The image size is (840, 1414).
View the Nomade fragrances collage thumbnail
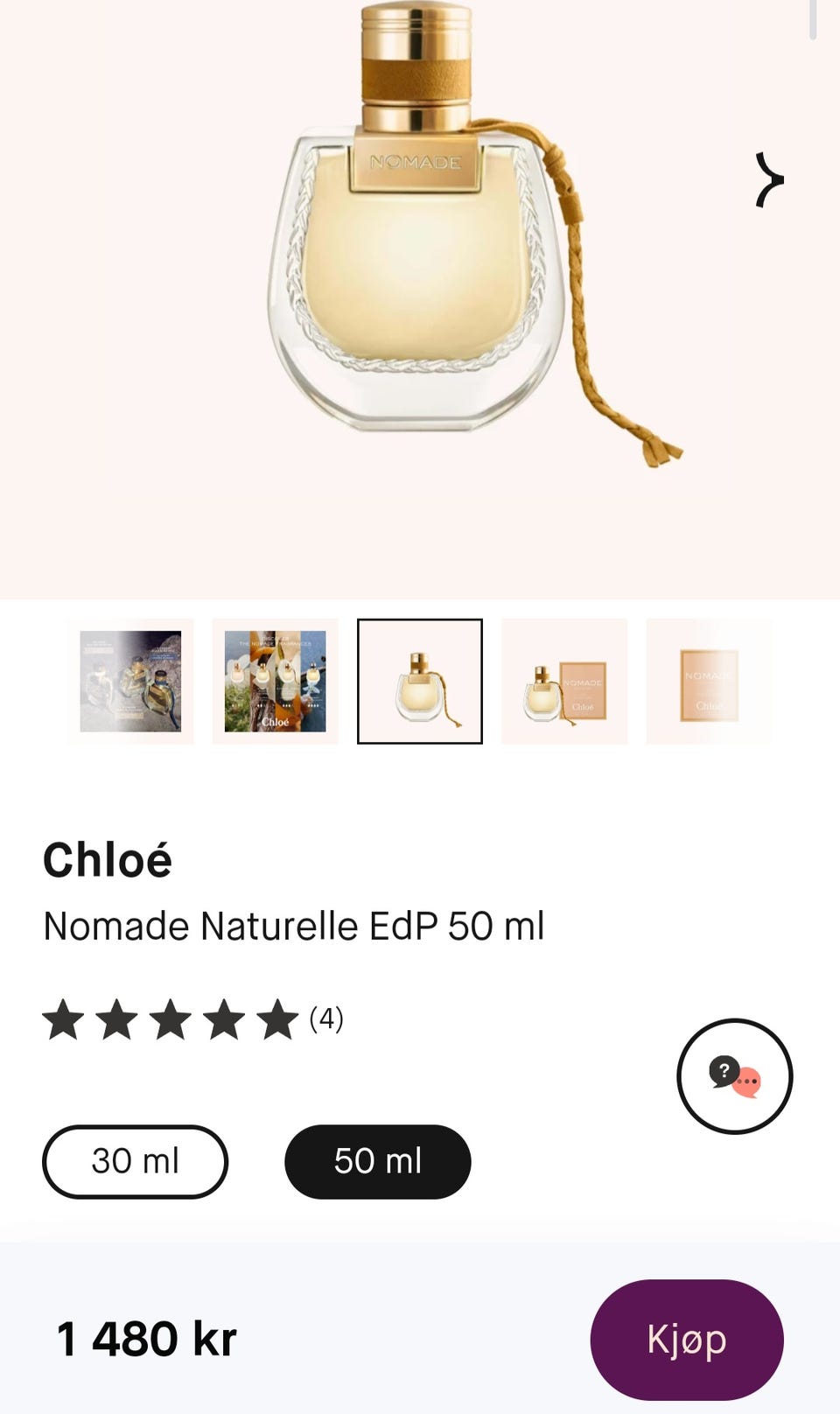coord(275,682)
